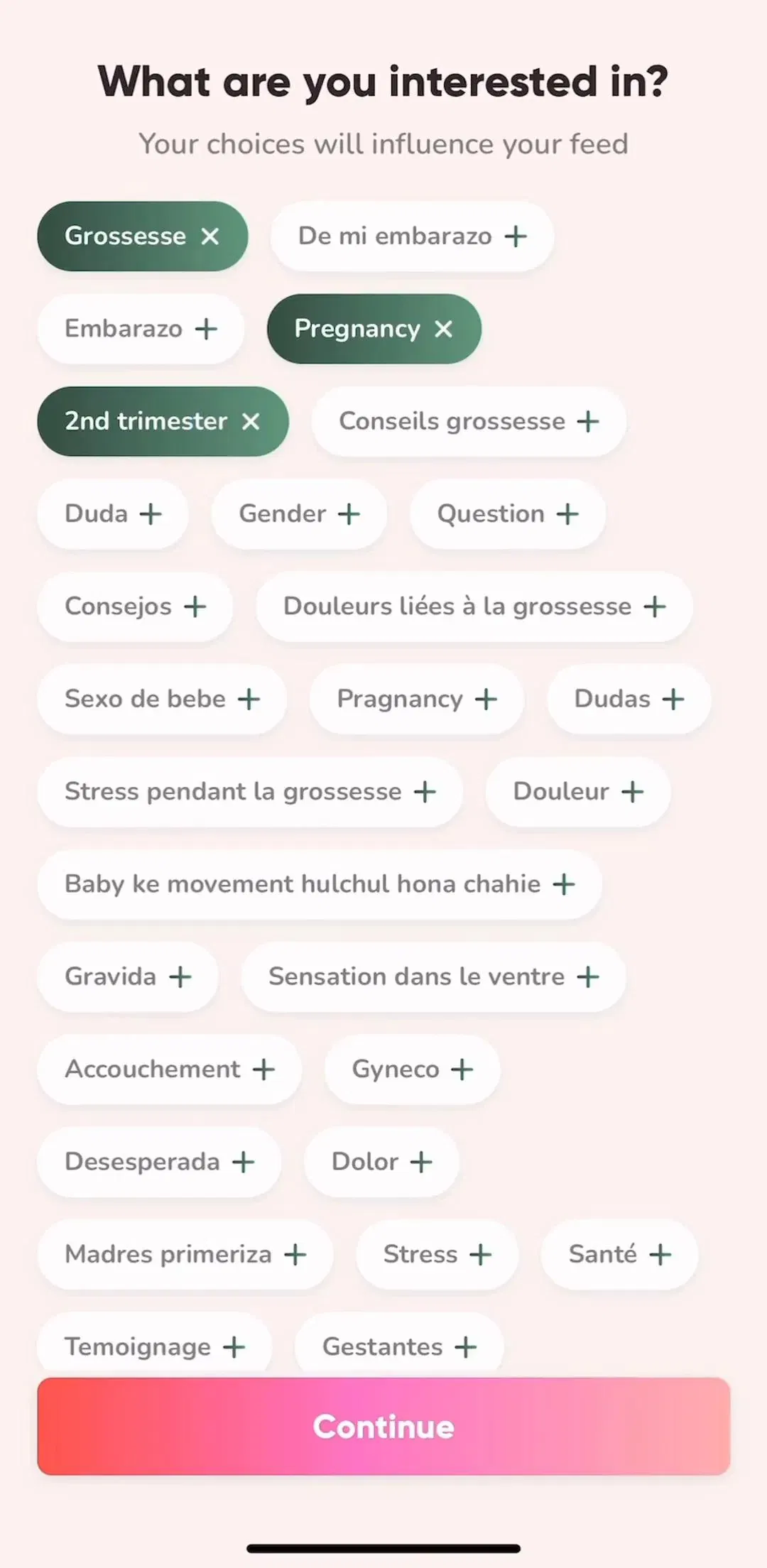767x1568 pixels.
Task: Unselect the 2nd trimester chip
Action: click(x=163, y=421)
